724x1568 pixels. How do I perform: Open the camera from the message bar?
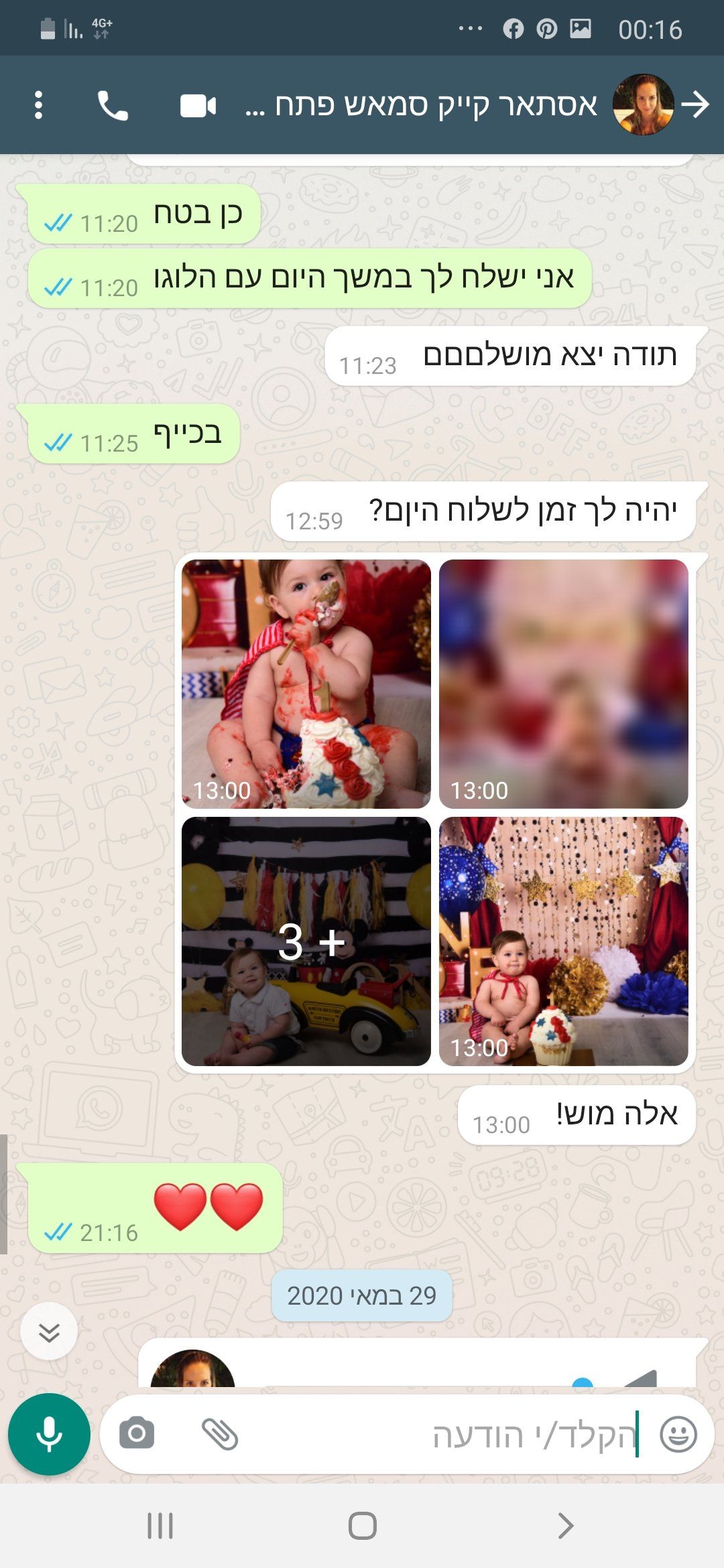point(137,1435)
